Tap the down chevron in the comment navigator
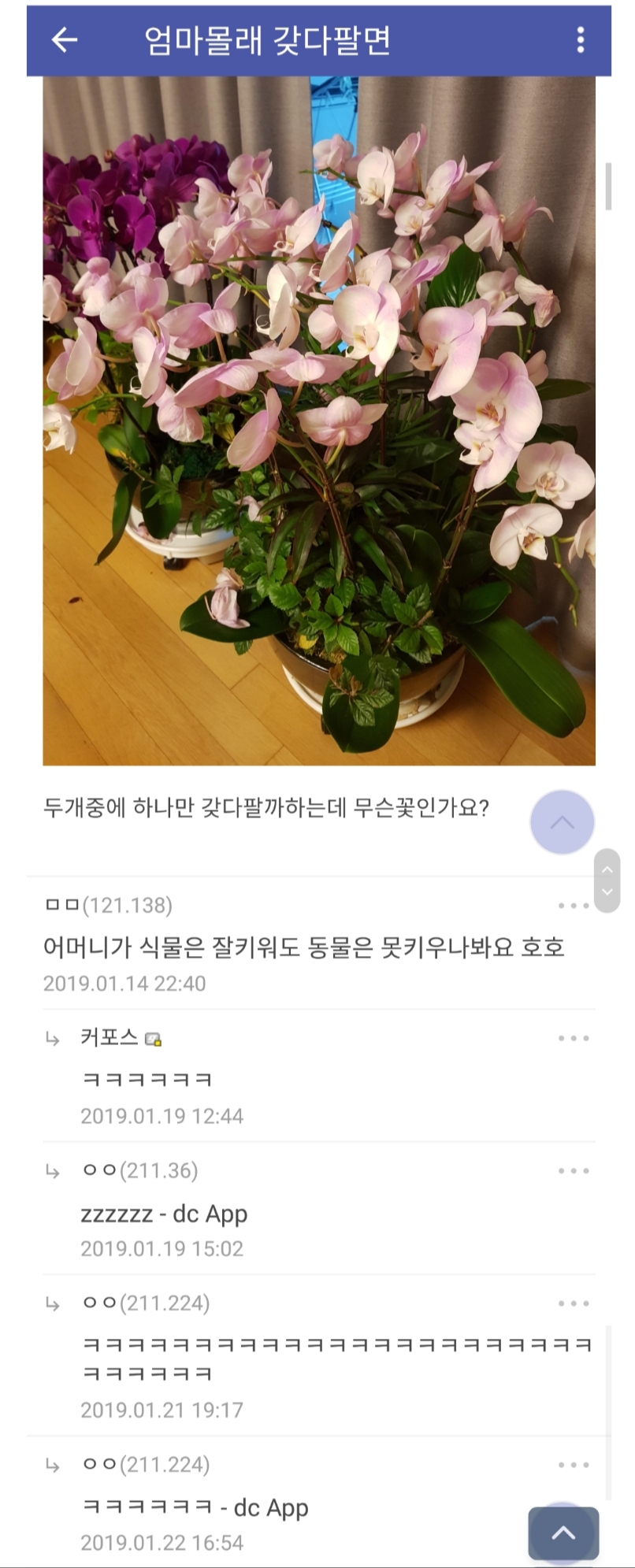 pyautogui.click(x=607, y=891)
